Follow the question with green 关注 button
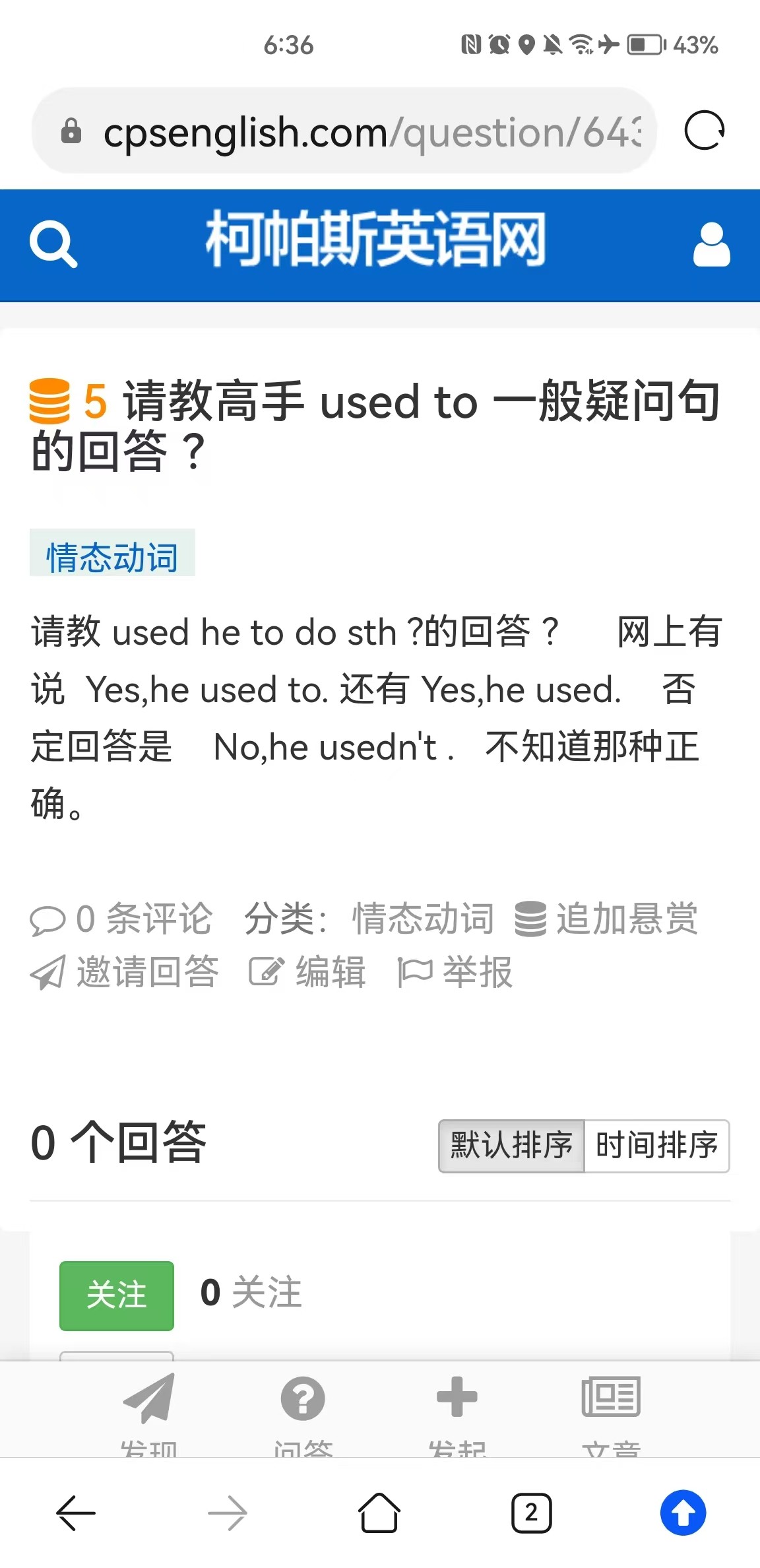 click(117, 1295)
